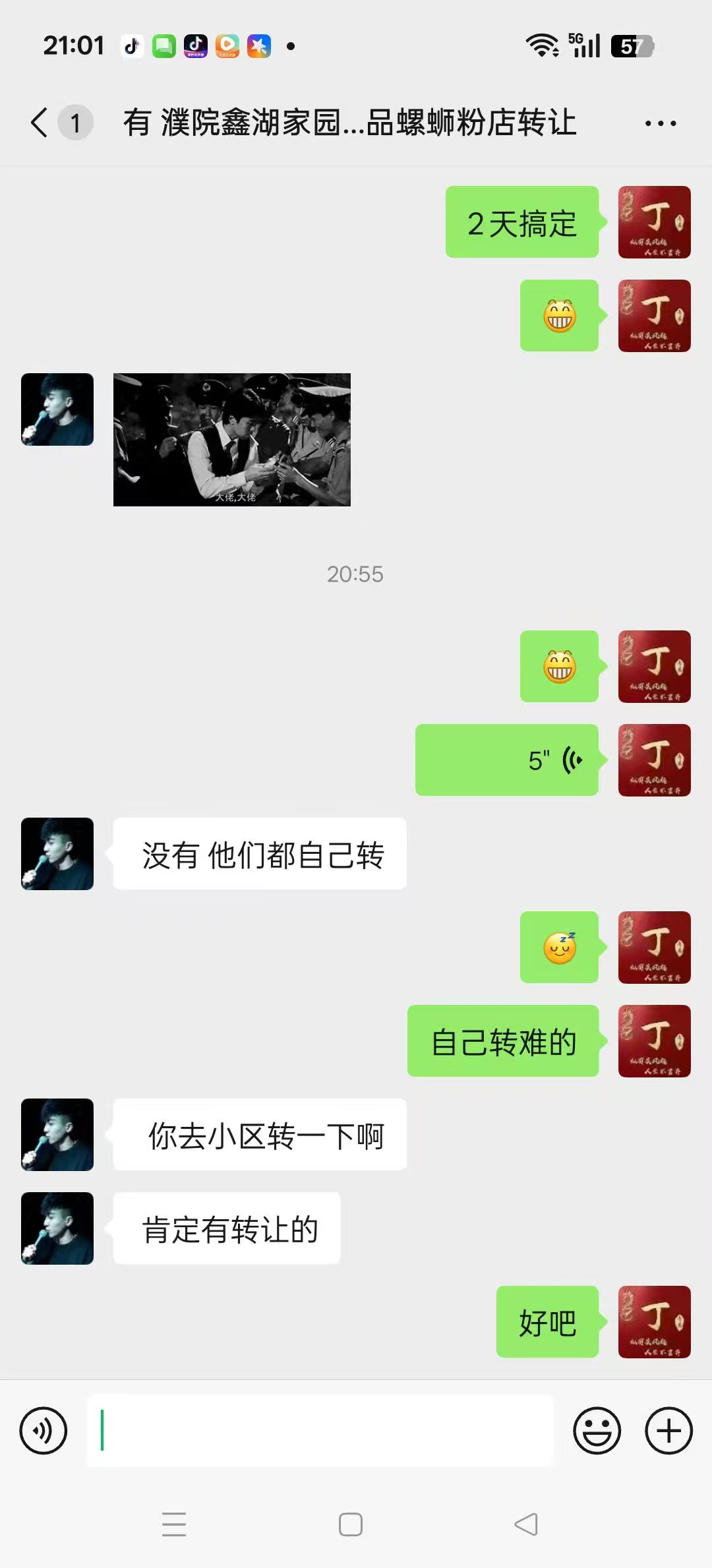The image size is (712, 1568).
Task: Switch to voice input with speaker icon
Action: click(44, 1432)
